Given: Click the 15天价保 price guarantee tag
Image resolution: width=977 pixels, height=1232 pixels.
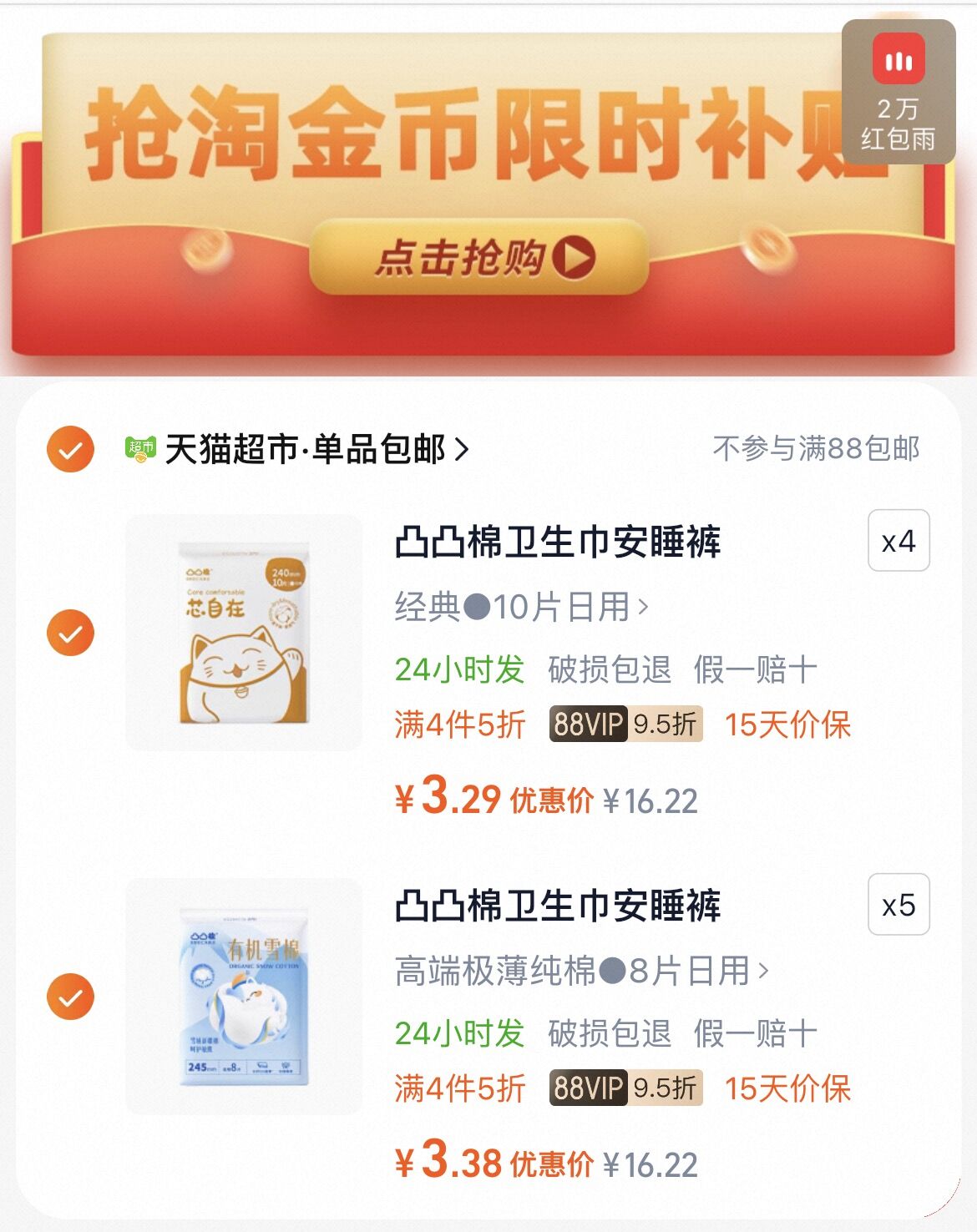Looking at the screenshot, I should point(788,727).
